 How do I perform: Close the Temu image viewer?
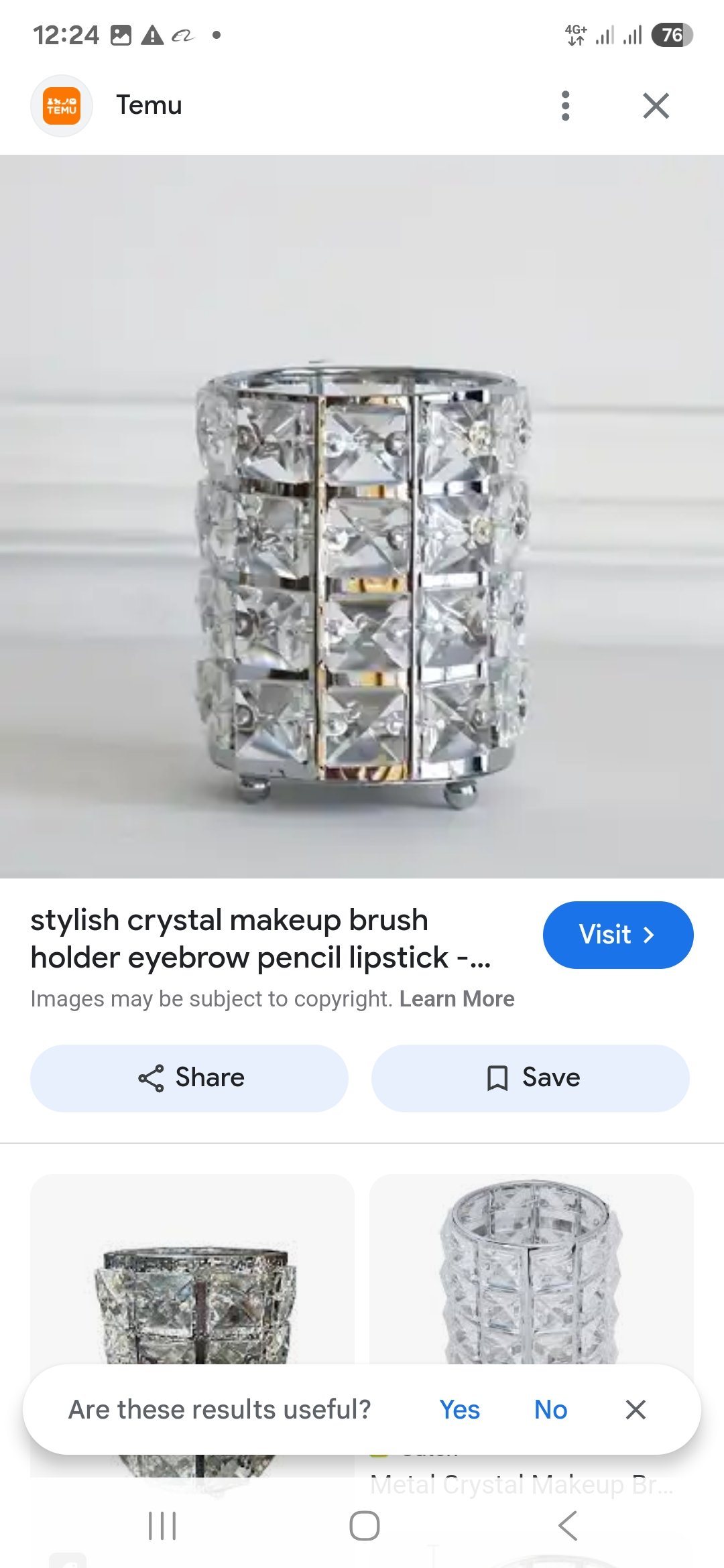(x=656, y=106)
